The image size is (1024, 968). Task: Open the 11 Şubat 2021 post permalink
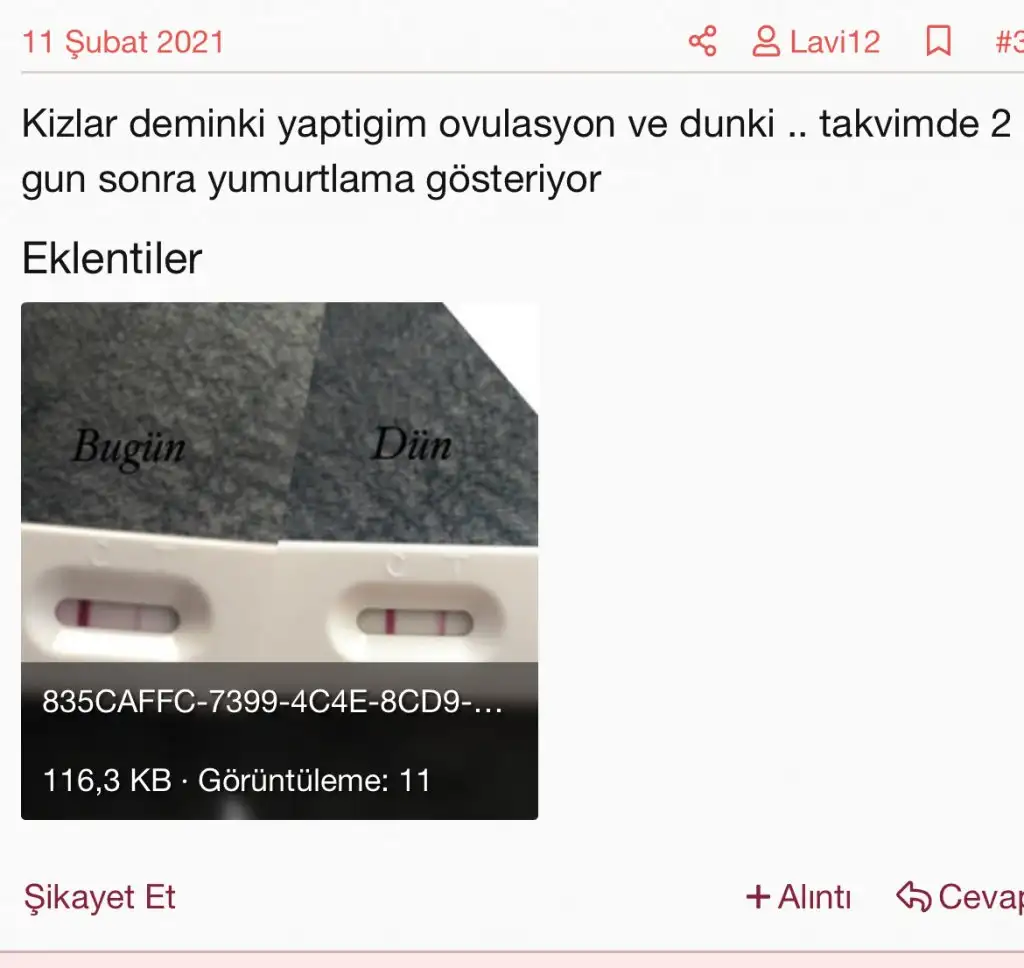point(123,42)
